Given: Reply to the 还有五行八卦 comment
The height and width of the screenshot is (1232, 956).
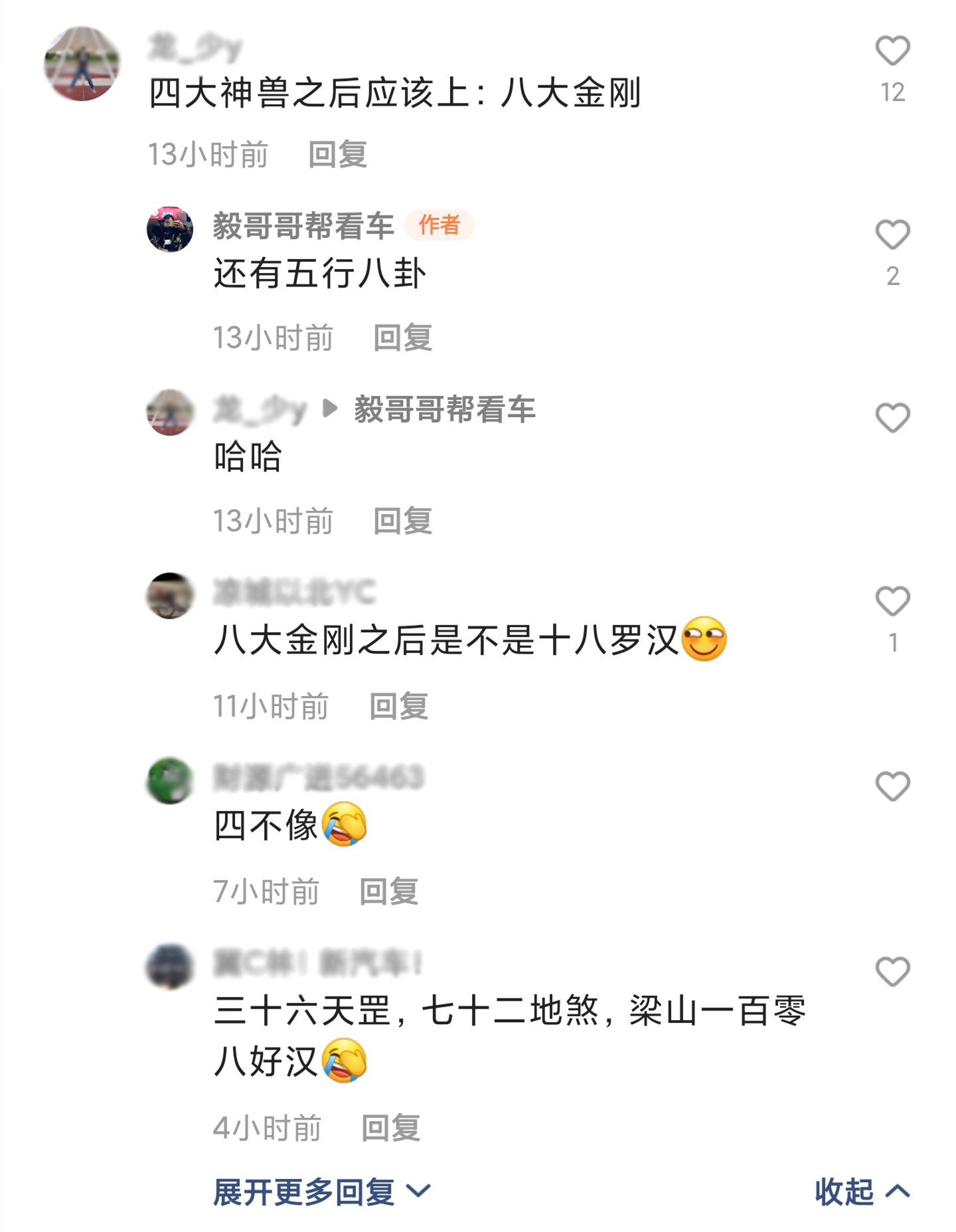Looking at the screenshot, I should click(402, 337).
